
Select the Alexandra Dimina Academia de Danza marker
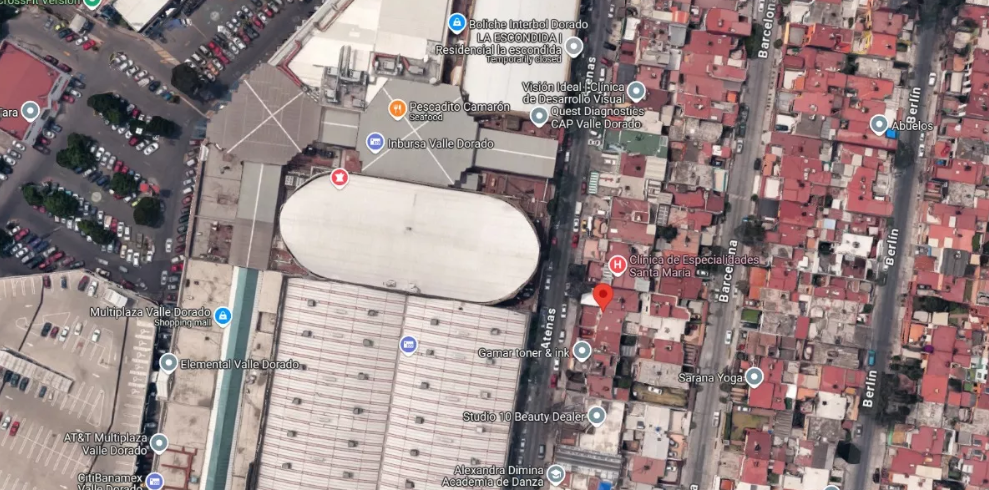556,474
